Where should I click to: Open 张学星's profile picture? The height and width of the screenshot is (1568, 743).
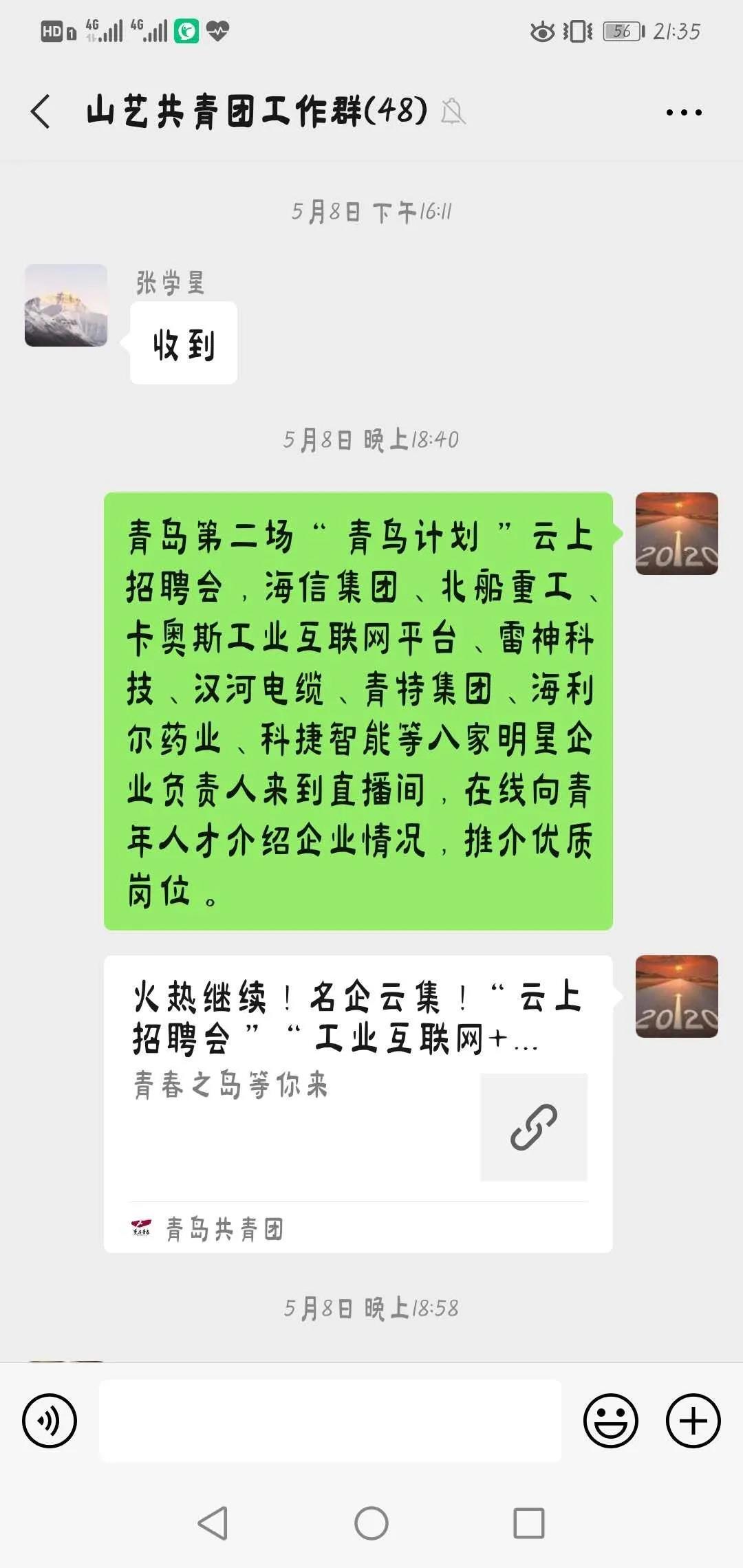pos(66,305)
